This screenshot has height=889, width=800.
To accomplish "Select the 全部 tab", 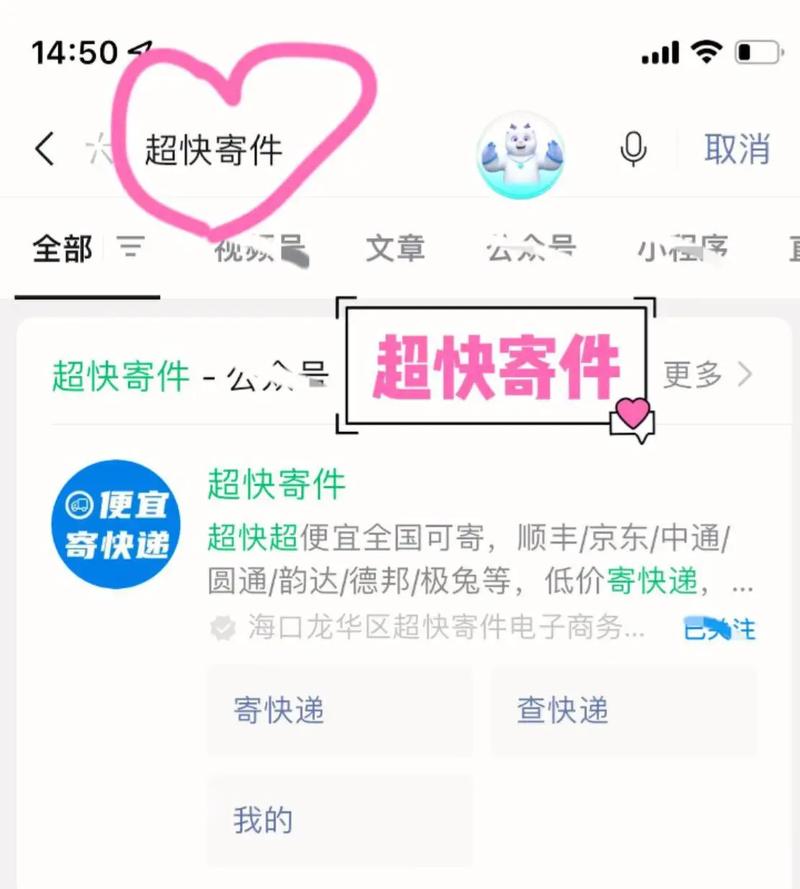I will pos(62,249).
